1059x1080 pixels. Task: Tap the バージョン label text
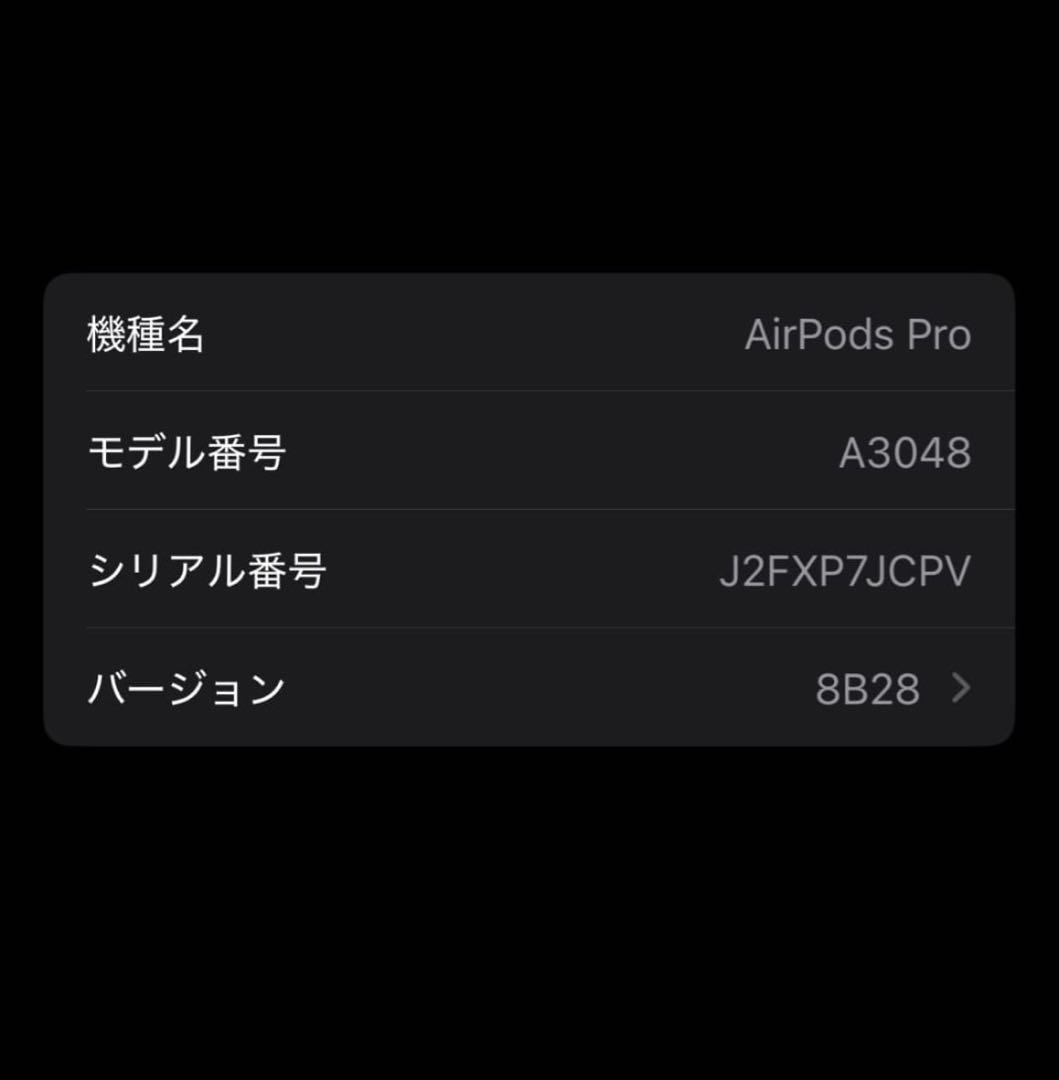(188, 687)
